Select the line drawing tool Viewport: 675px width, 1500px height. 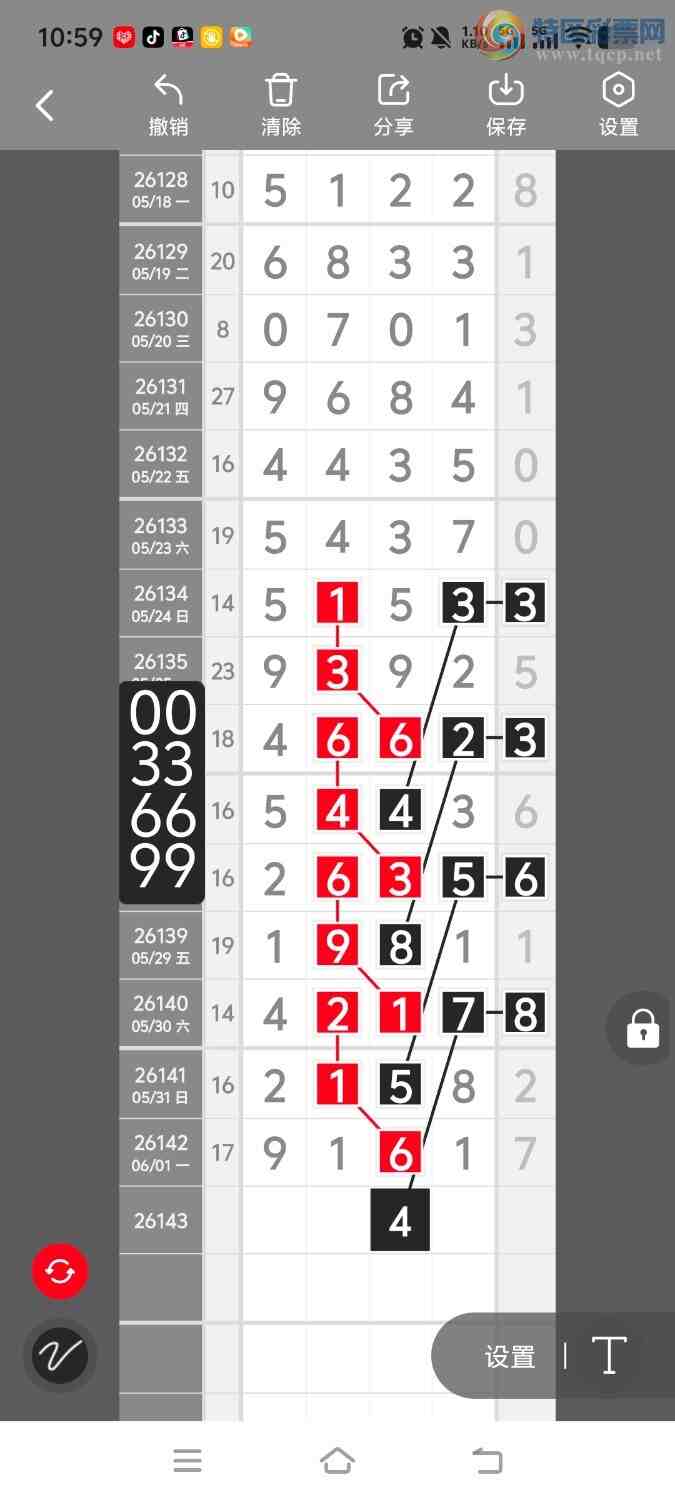60,1356
